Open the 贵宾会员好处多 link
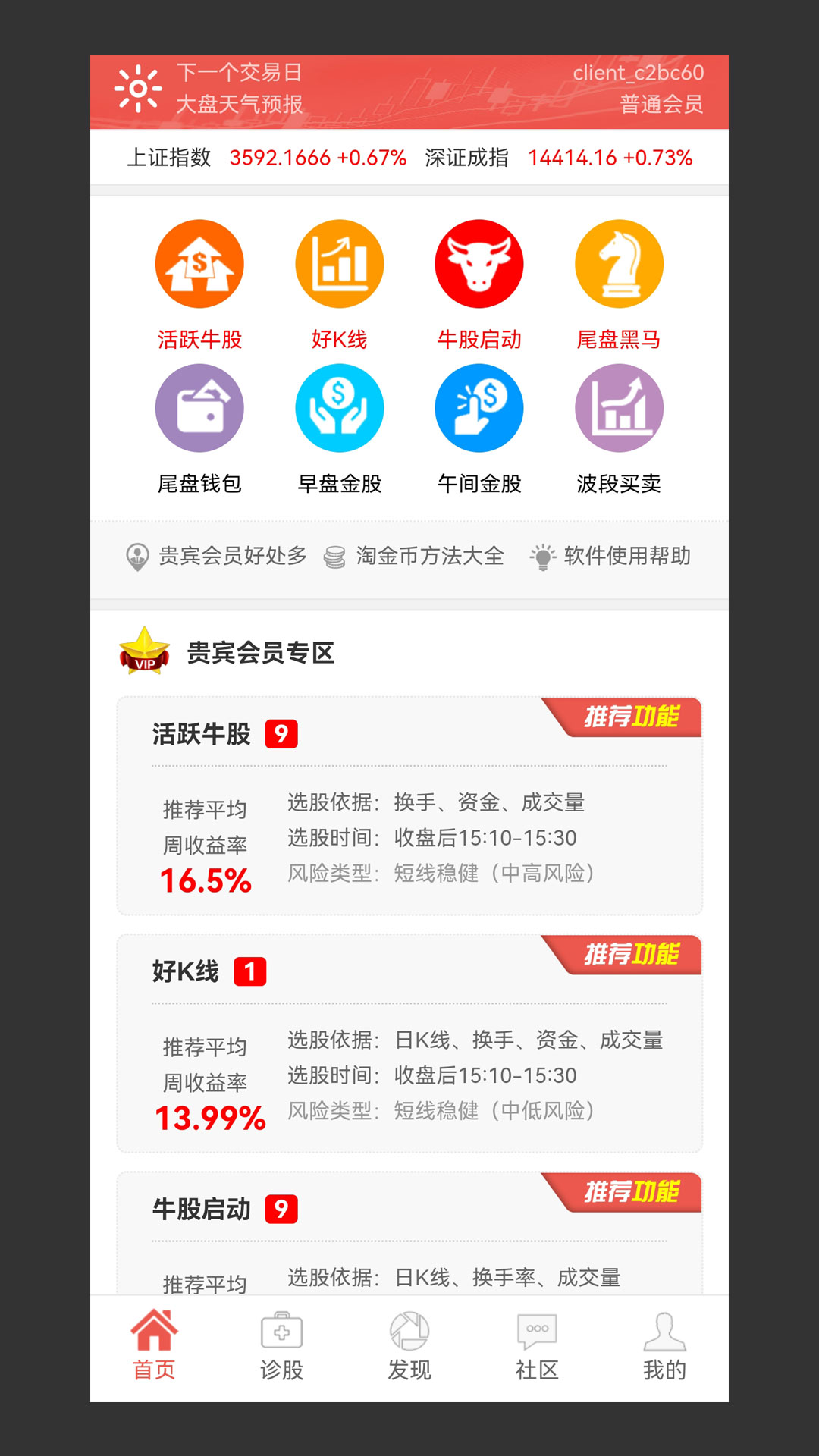Screen dimensions: 819x1456 217,556
